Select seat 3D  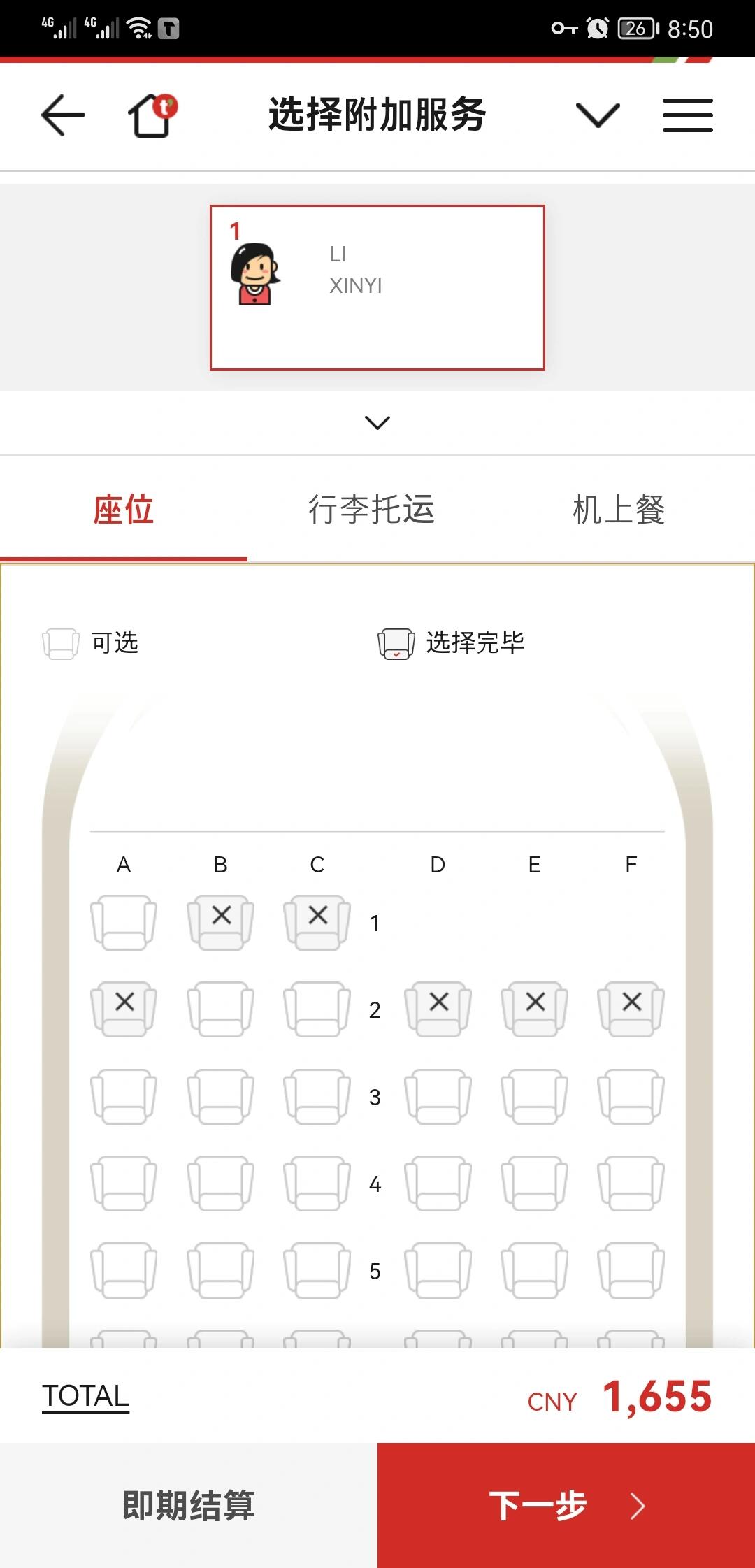pyautogui.click(x=438, y=1096)
